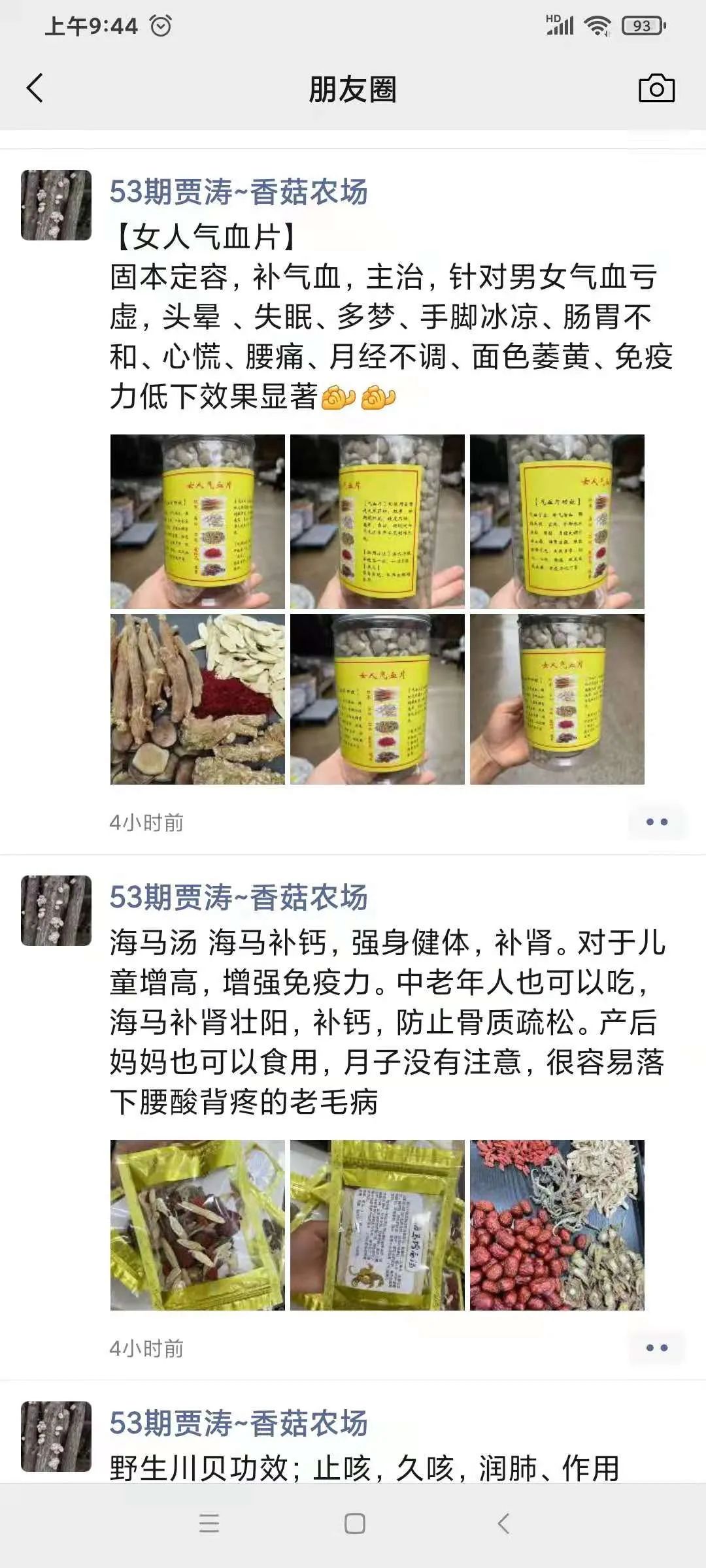
Task: View the herbs ingredients photo in 女人气血片 post
Action: pos(197,699)
